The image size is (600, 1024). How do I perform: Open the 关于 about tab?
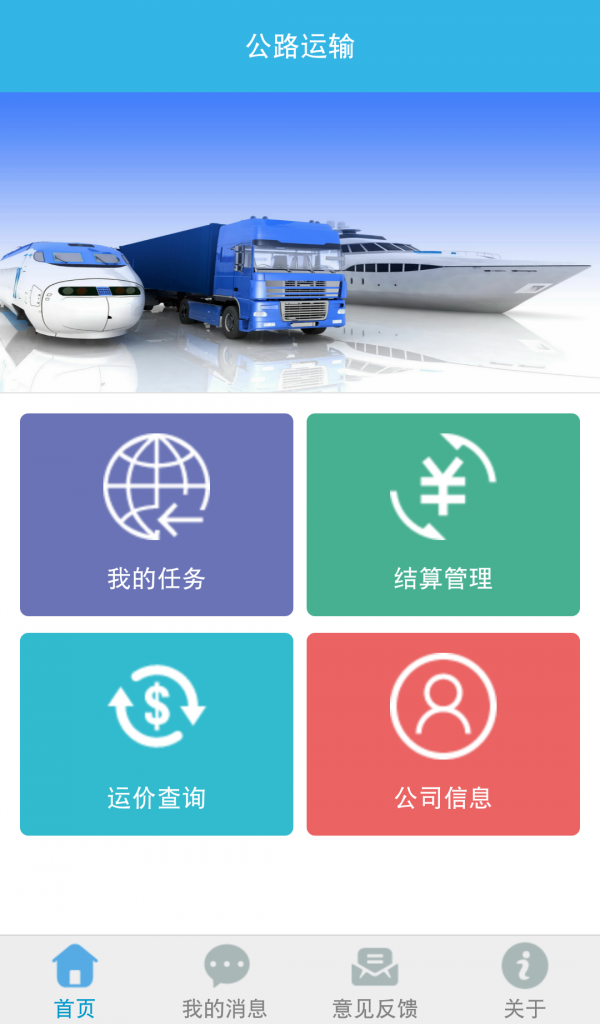[525, 980]
